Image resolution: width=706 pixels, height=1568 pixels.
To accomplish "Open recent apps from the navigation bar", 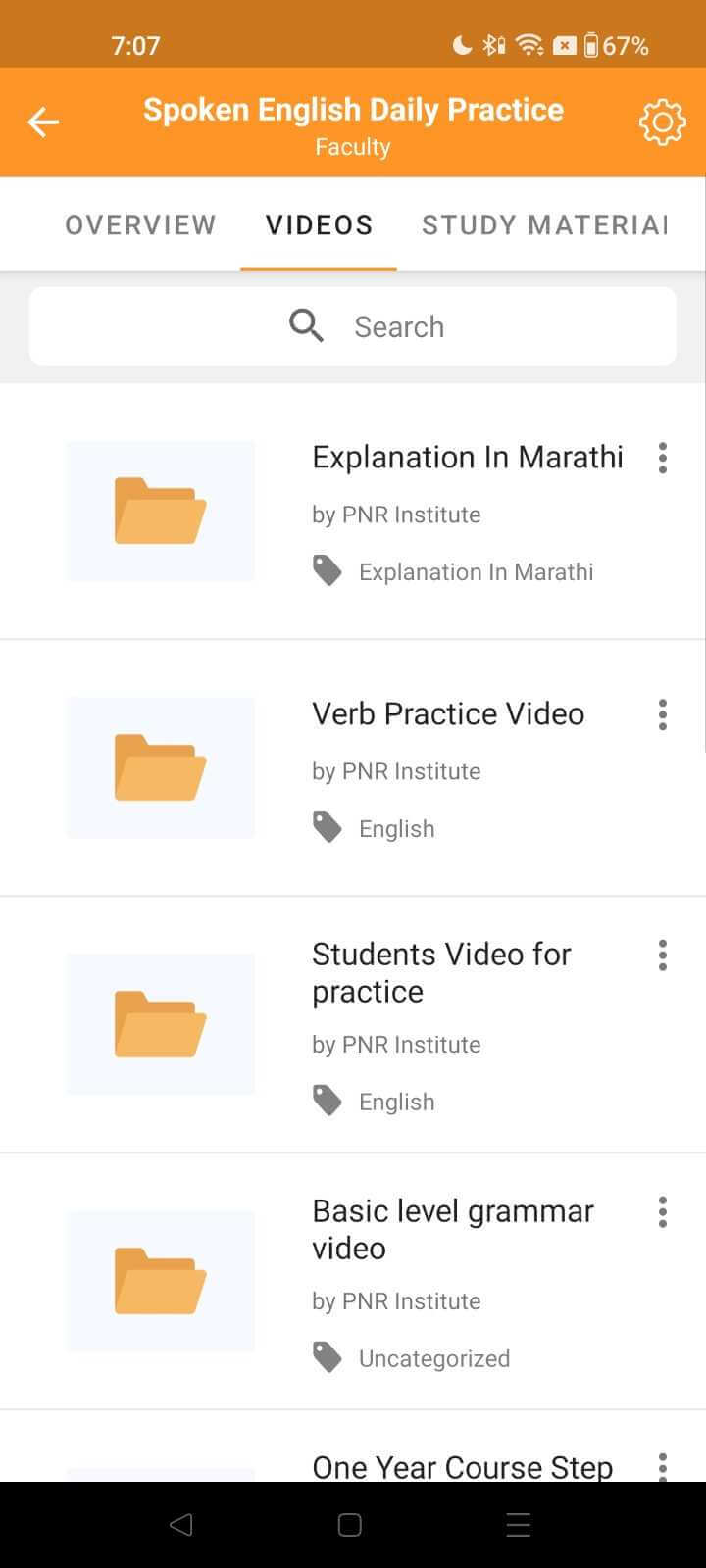I will click(x=518, y=1524).
